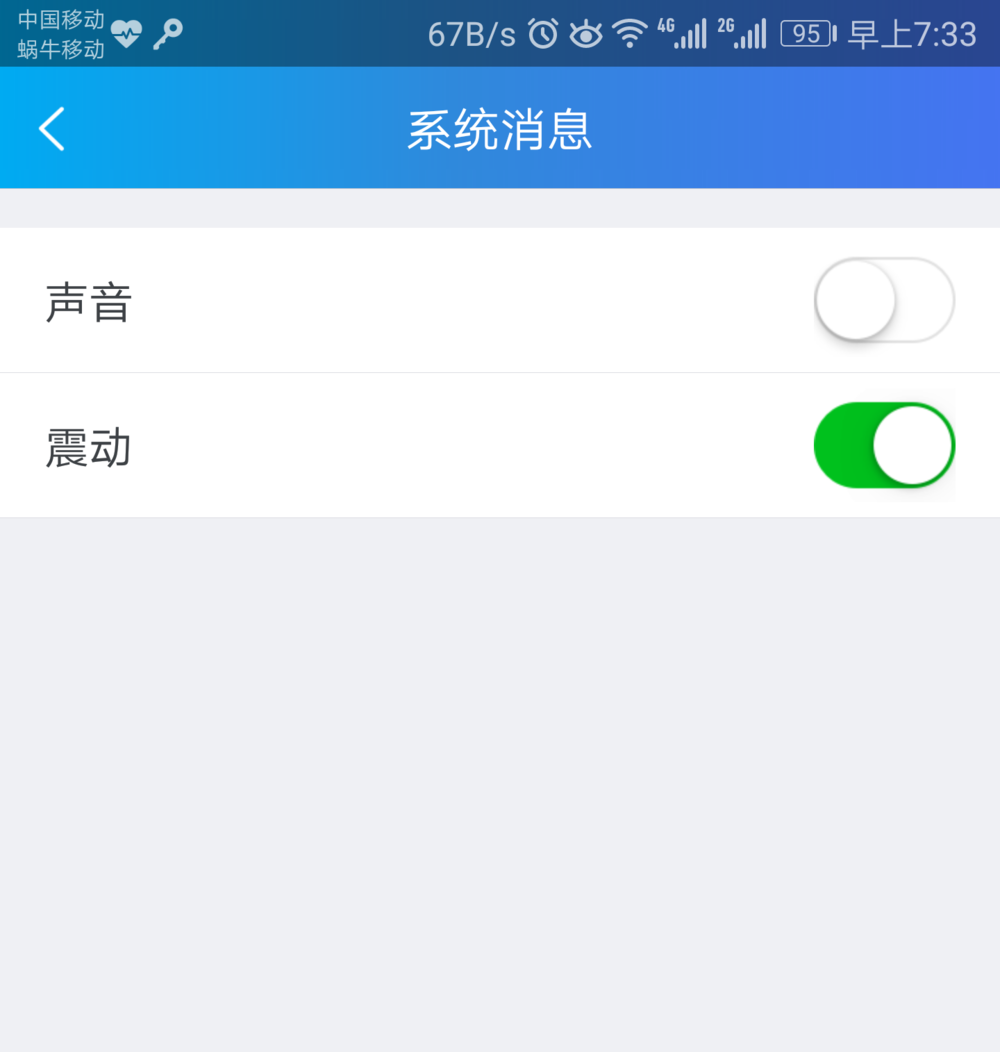
Task: Tap the 系统消息 title text
Action: (x=500, y=128)
